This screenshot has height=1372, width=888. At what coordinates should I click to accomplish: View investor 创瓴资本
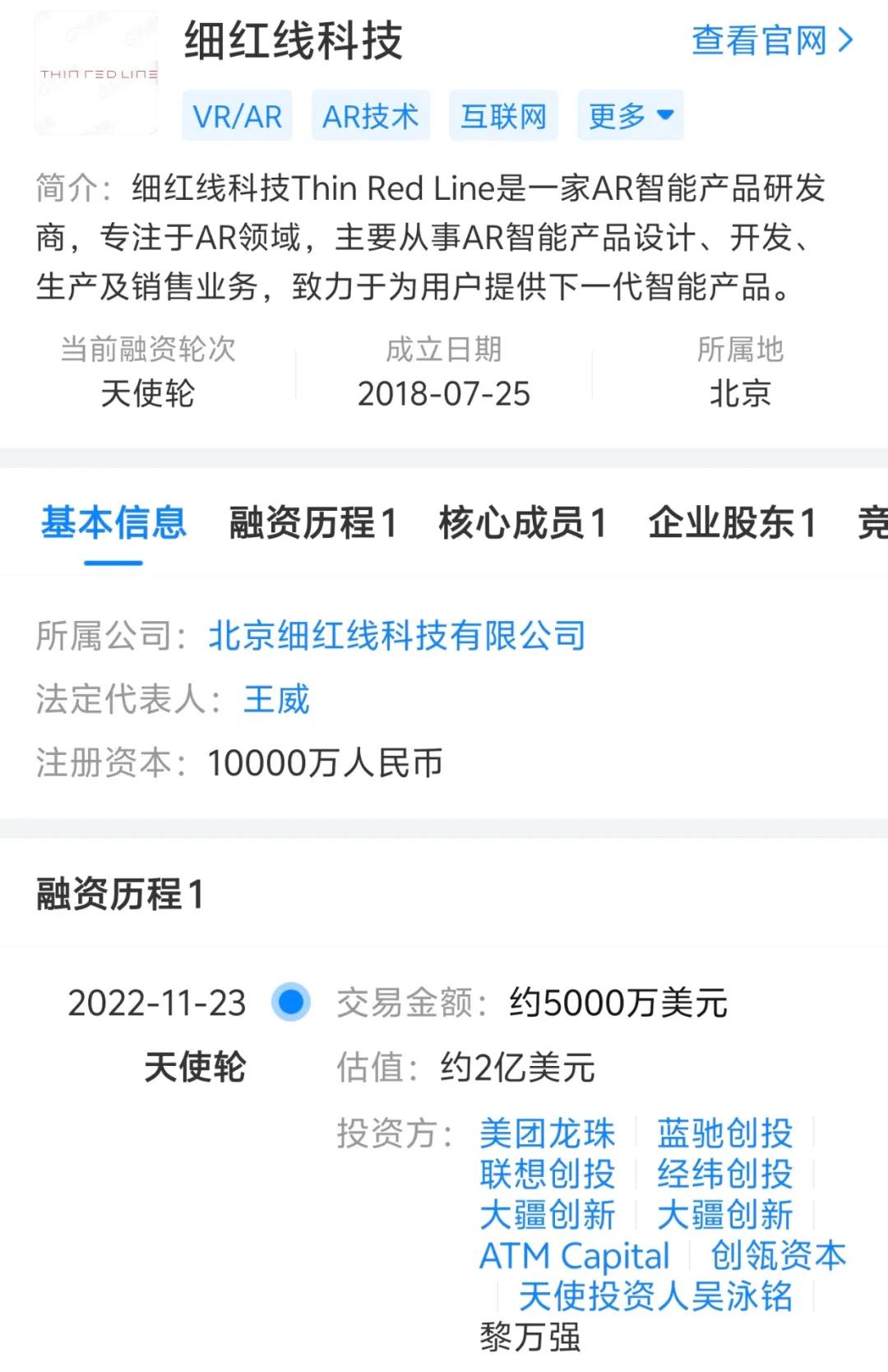(x=778, y=1256)
